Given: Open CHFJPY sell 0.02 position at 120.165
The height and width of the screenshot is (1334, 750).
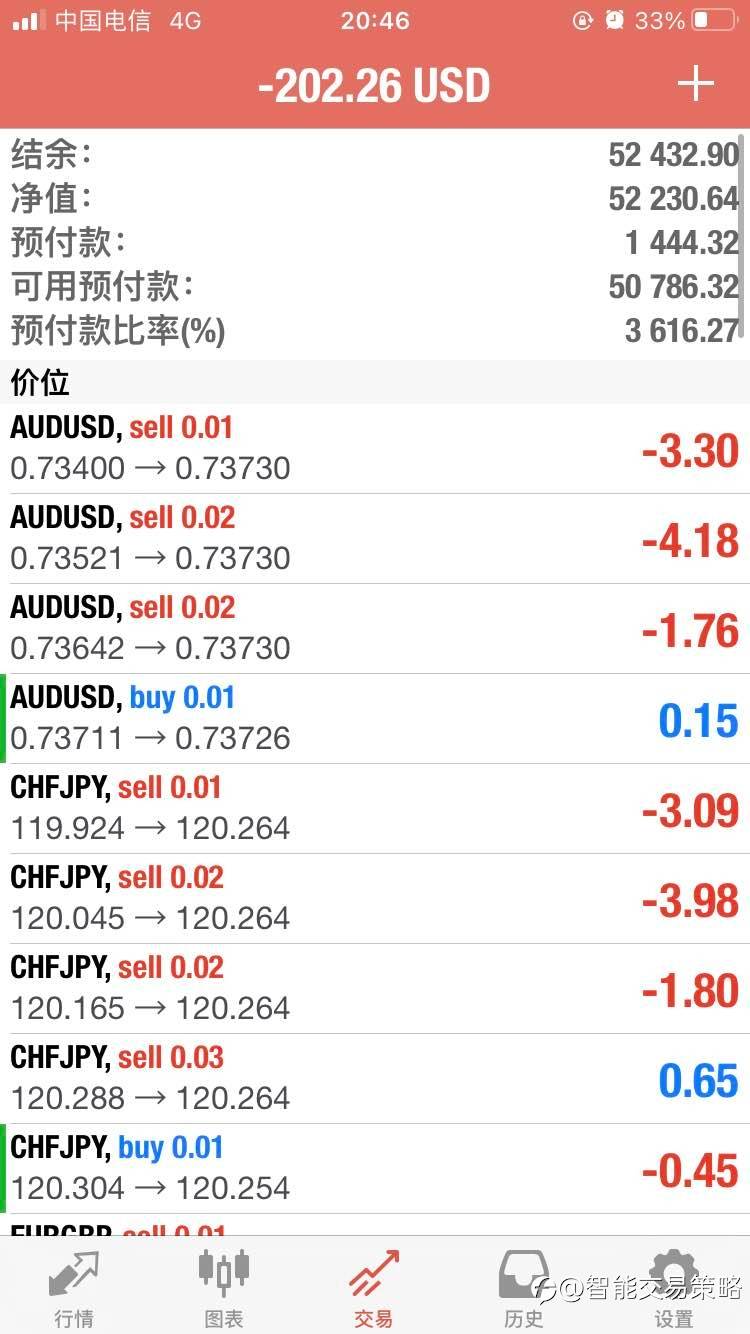Looking at the screenshot, I should (x=375, y=989).
